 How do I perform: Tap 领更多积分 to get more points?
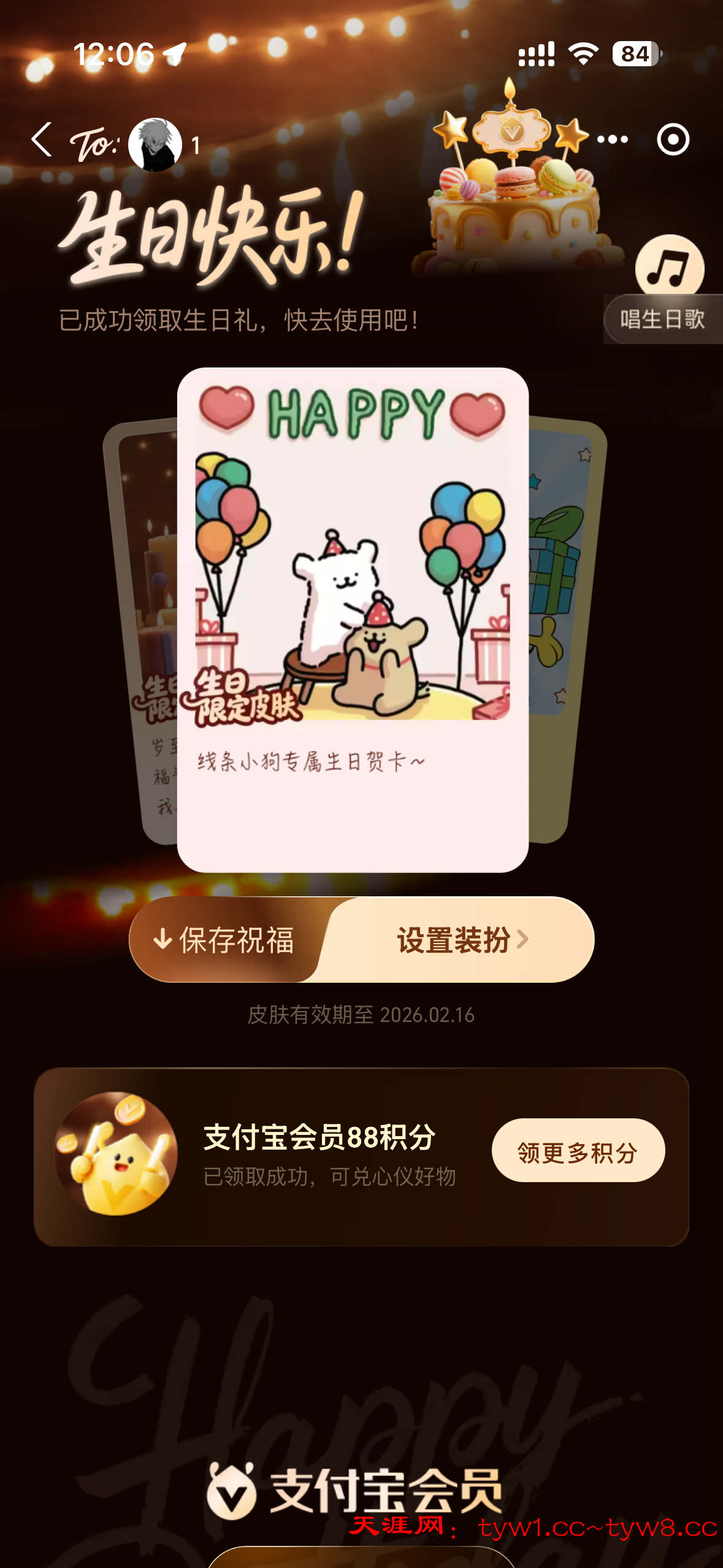(578, 1152)
